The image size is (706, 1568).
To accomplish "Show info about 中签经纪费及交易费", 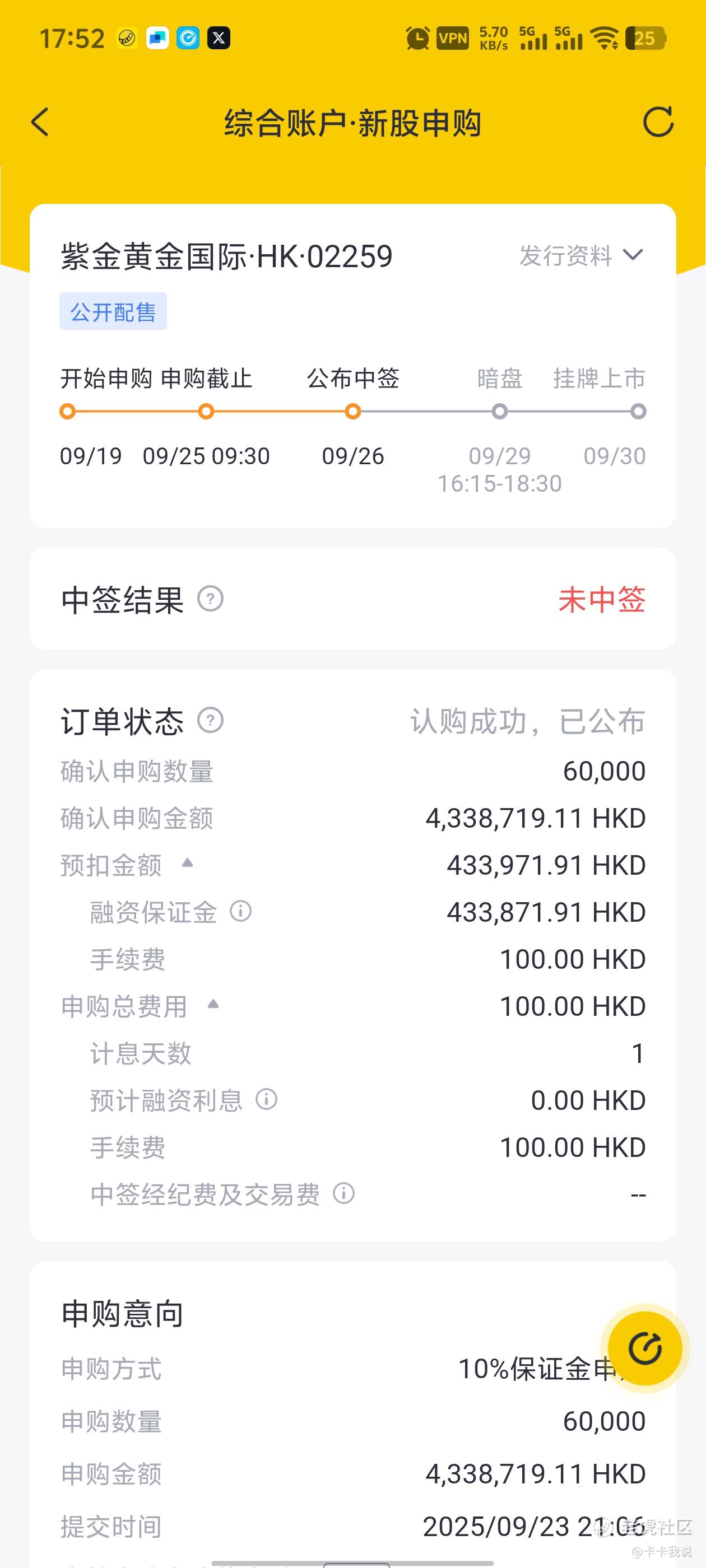I will coord(343,1194).
